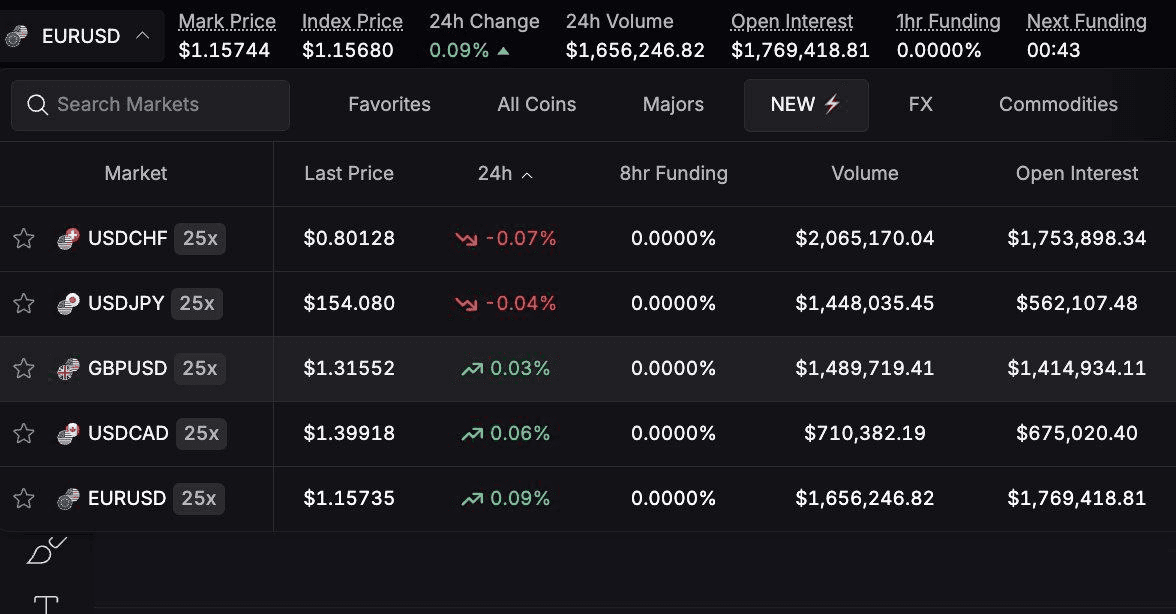Image resolution: width=1176 pixels, height=614 pixels.
Task: Switch to the All Coins tab
Action: pyautogui.click(x=536, y=105)
